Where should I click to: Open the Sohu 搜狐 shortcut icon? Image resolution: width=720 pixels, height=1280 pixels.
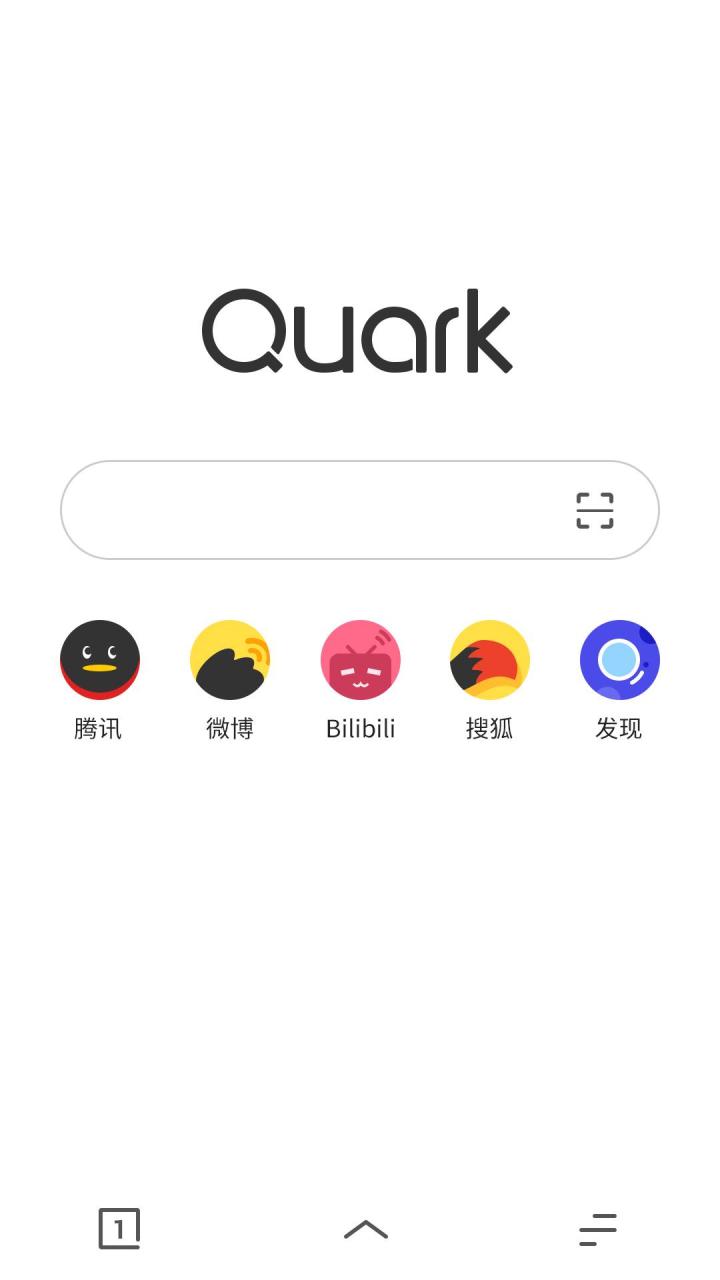[x=489, y=660]
